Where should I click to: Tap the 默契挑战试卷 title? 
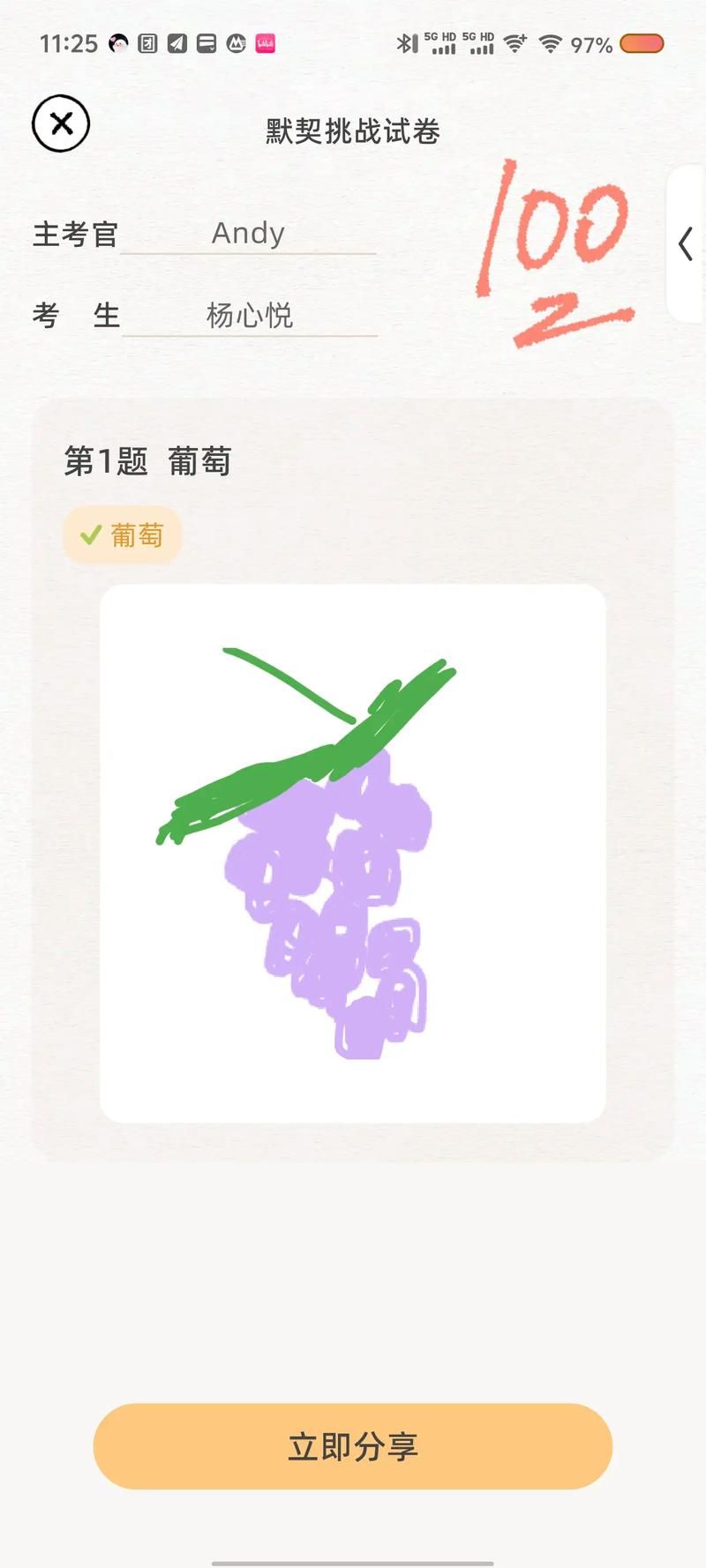[352, 130]
